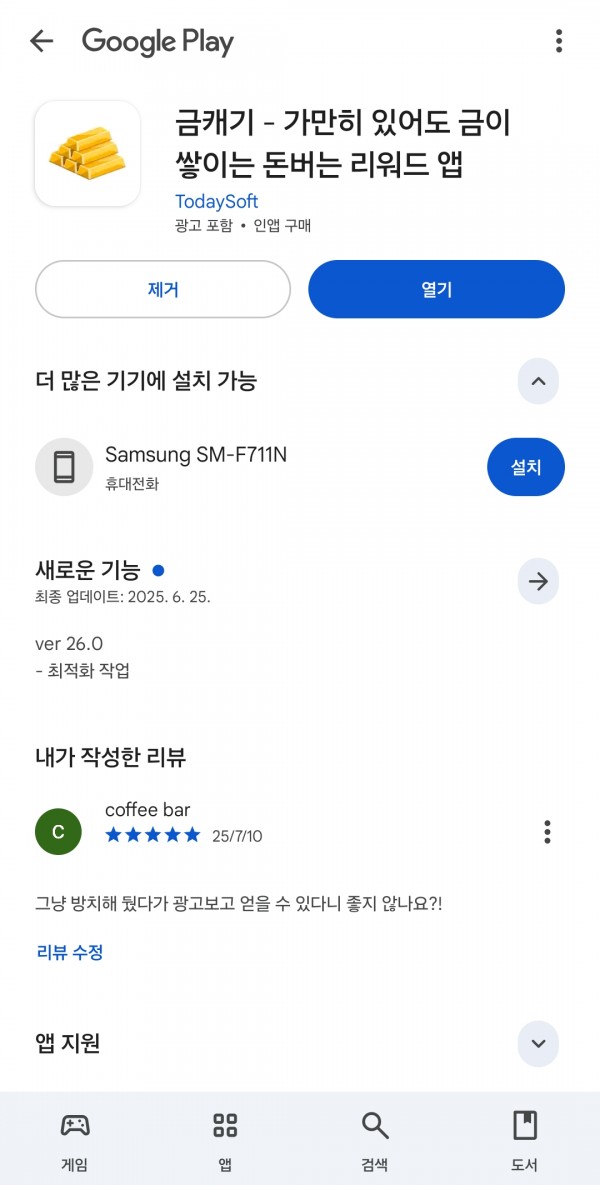
Task: Tap the 리뷰 수정 link
Action: [x=70, y=952]
